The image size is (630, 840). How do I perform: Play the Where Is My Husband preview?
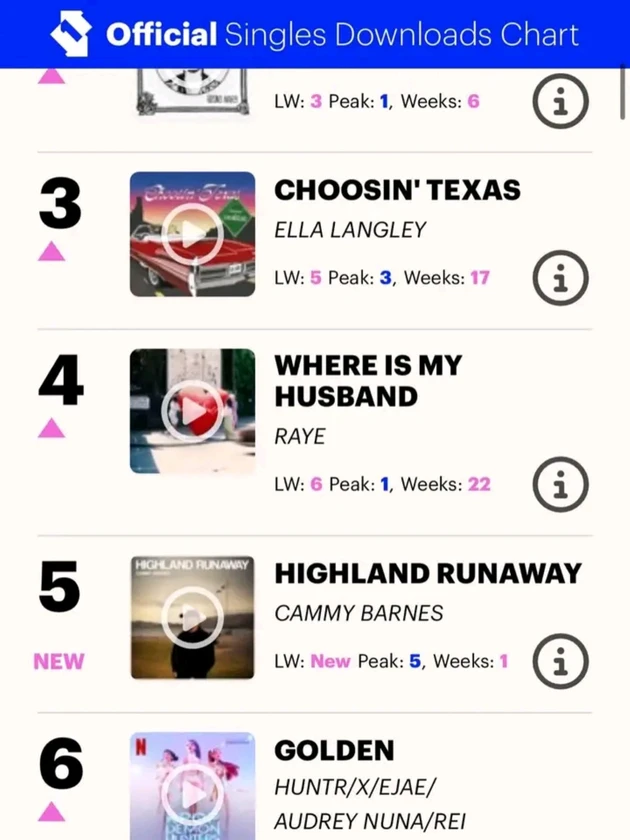click(x=192, y=411)
